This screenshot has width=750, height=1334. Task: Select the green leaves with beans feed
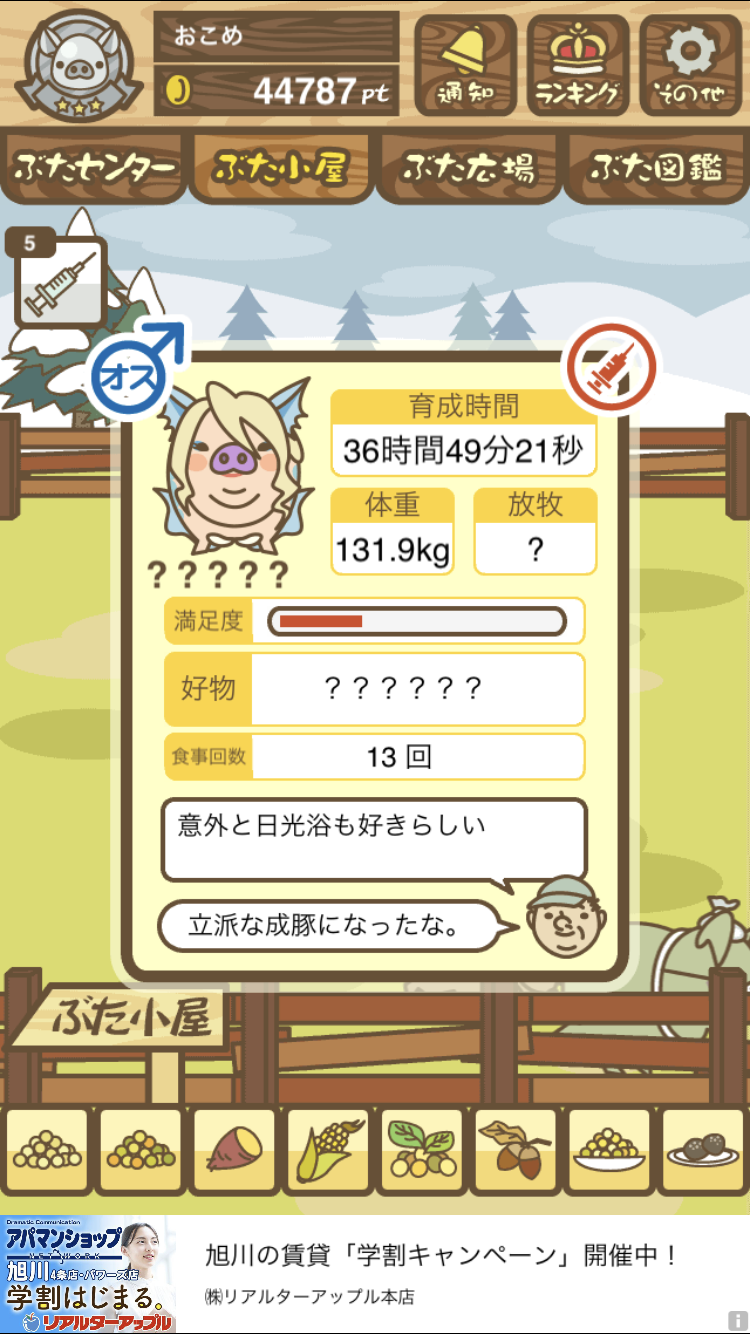click(x=421, y=1151)
